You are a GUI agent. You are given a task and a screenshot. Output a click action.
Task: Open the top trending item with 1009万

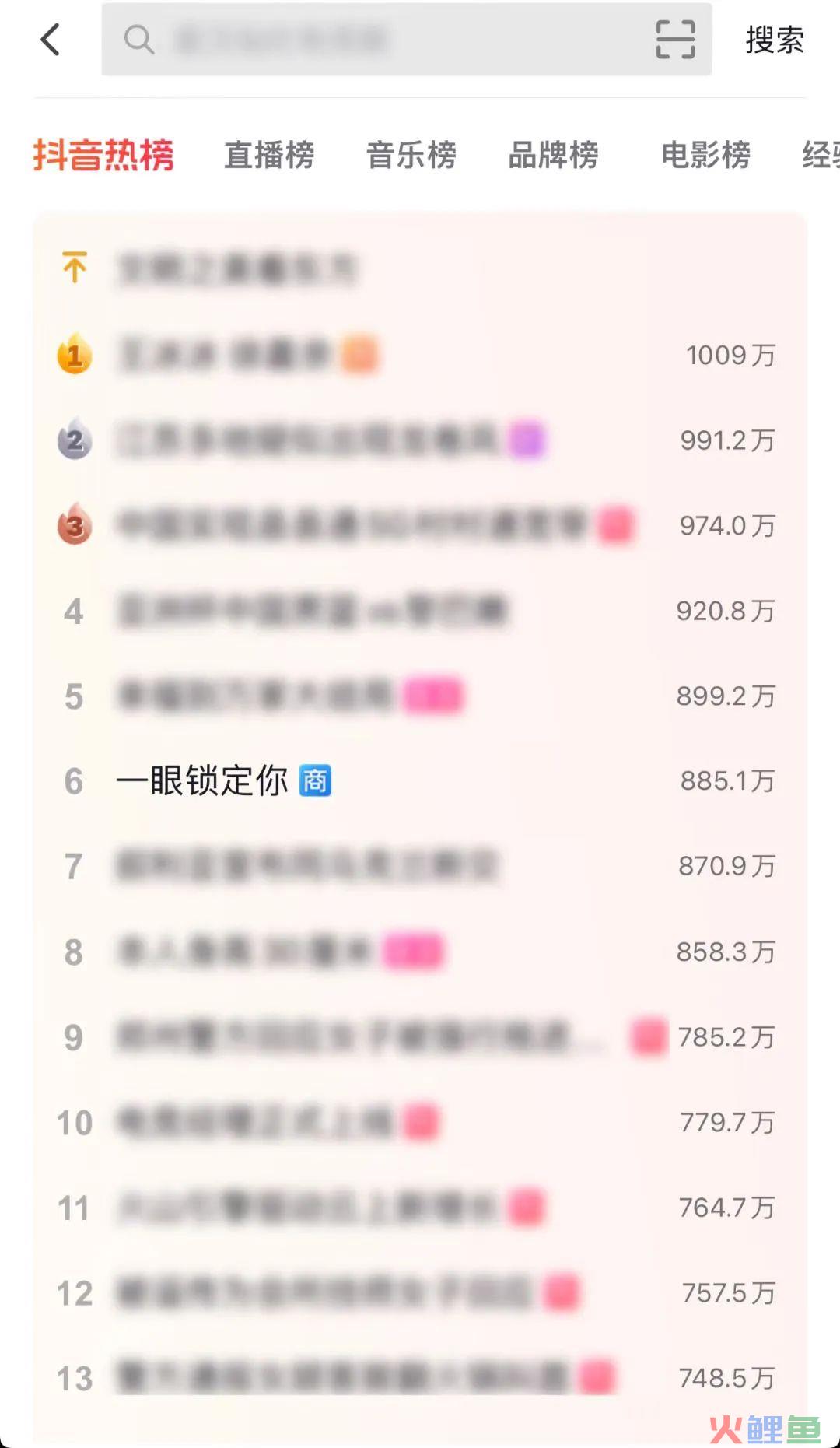[x=226, y=355]
